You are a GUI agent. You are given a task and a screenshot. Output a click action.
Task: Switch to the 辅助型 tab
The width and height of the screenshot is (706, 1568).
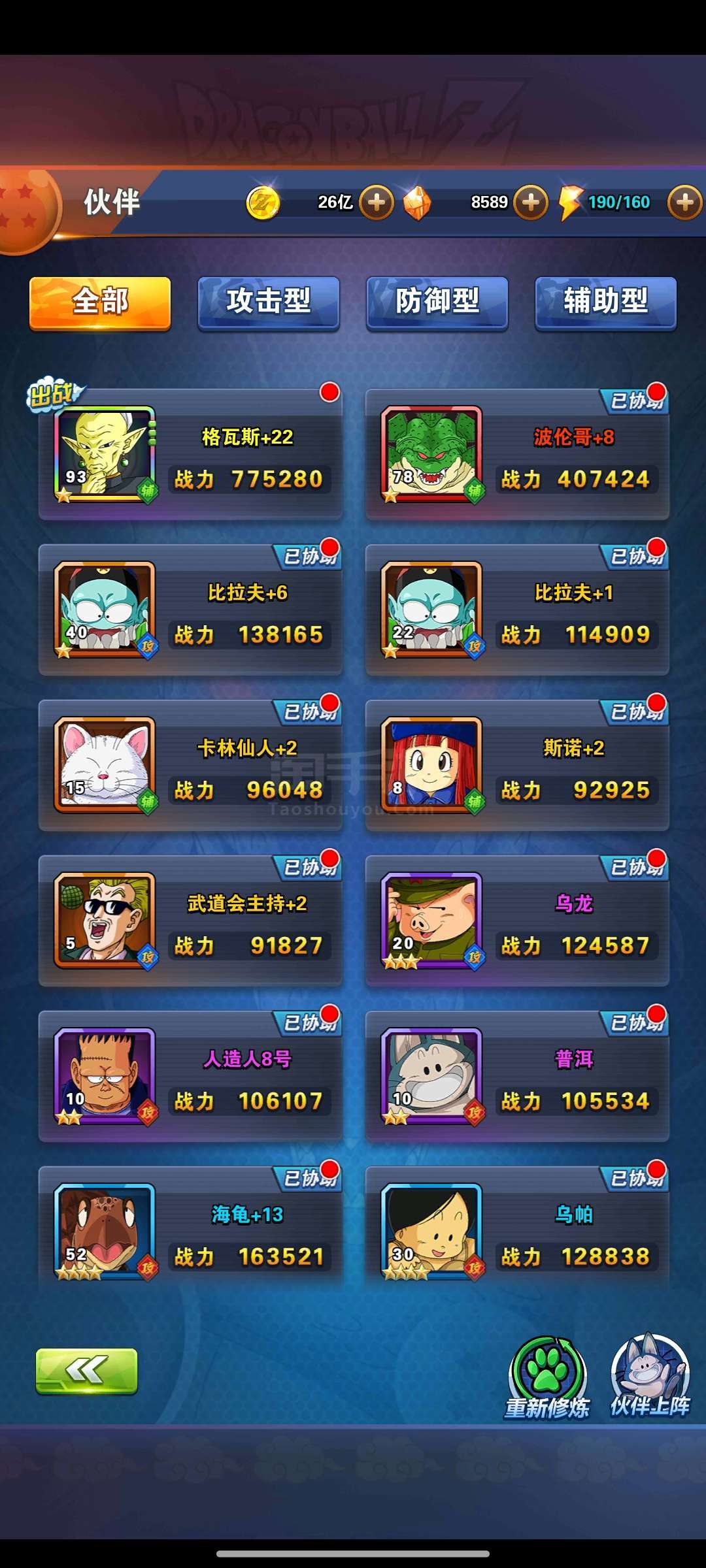(605, 302)
